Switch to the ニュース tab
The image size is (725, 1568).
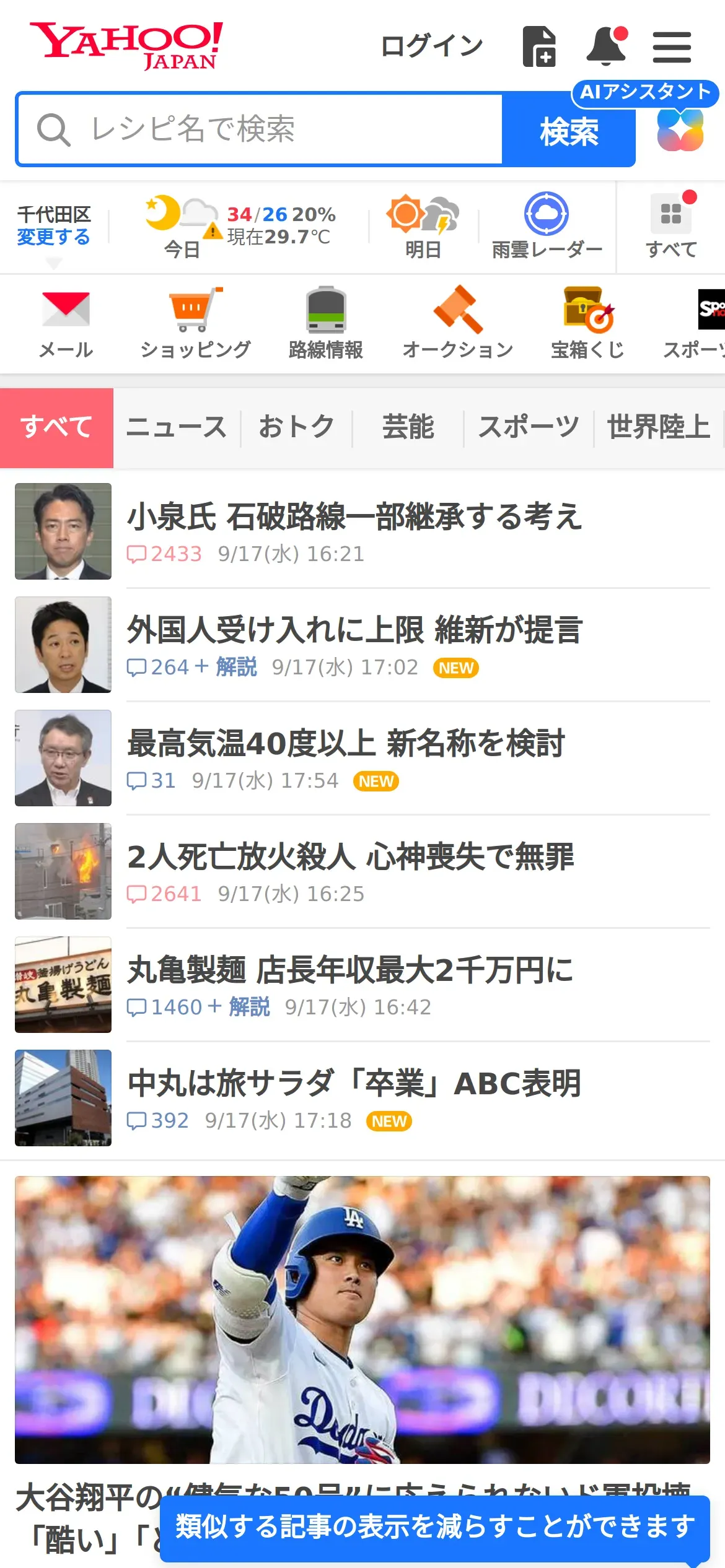pyautogui.click(x=177, y=427)
